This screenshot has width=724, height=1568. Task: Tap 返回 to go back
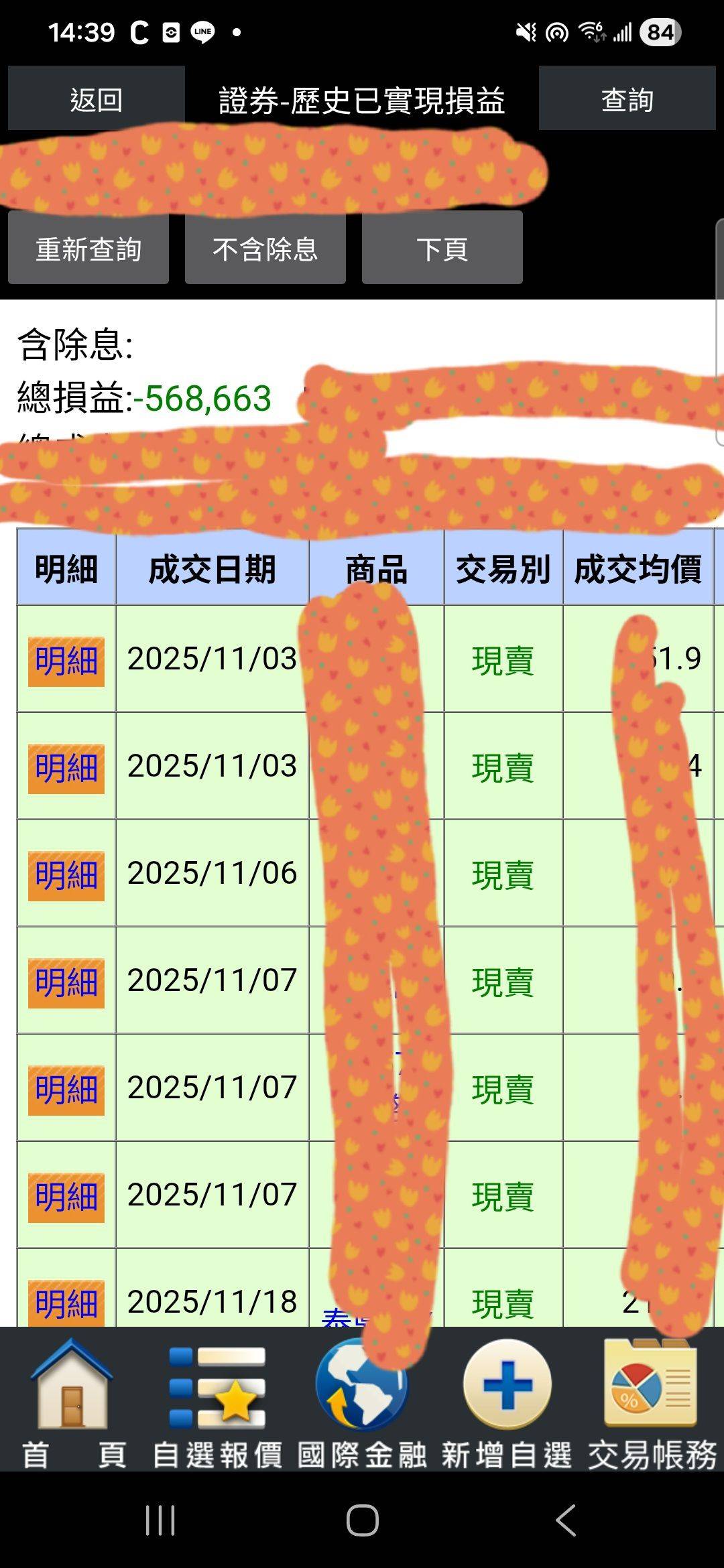[x=93, y=99]
